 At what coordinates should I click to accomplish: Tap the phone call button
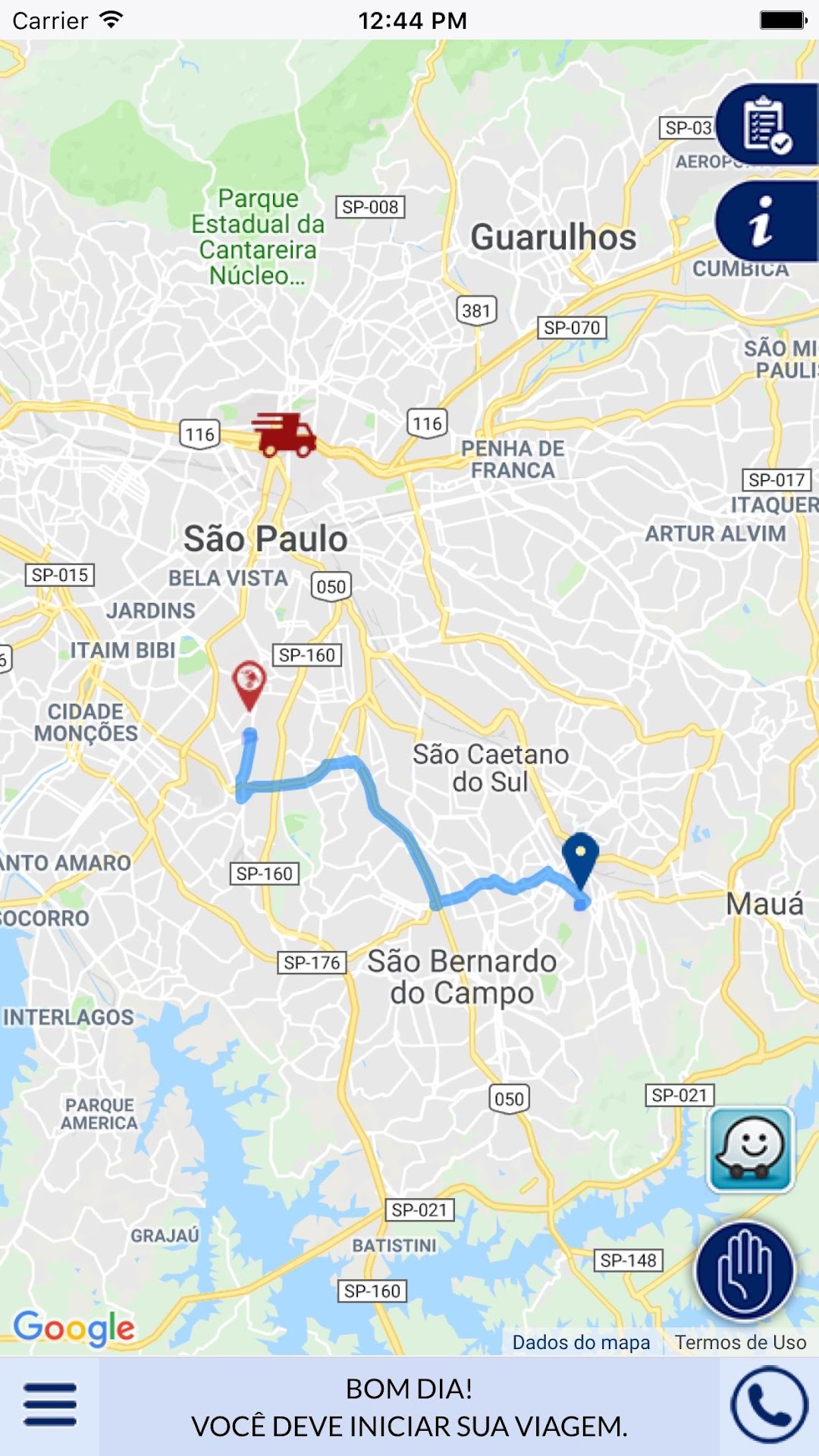pos(770,1405)
